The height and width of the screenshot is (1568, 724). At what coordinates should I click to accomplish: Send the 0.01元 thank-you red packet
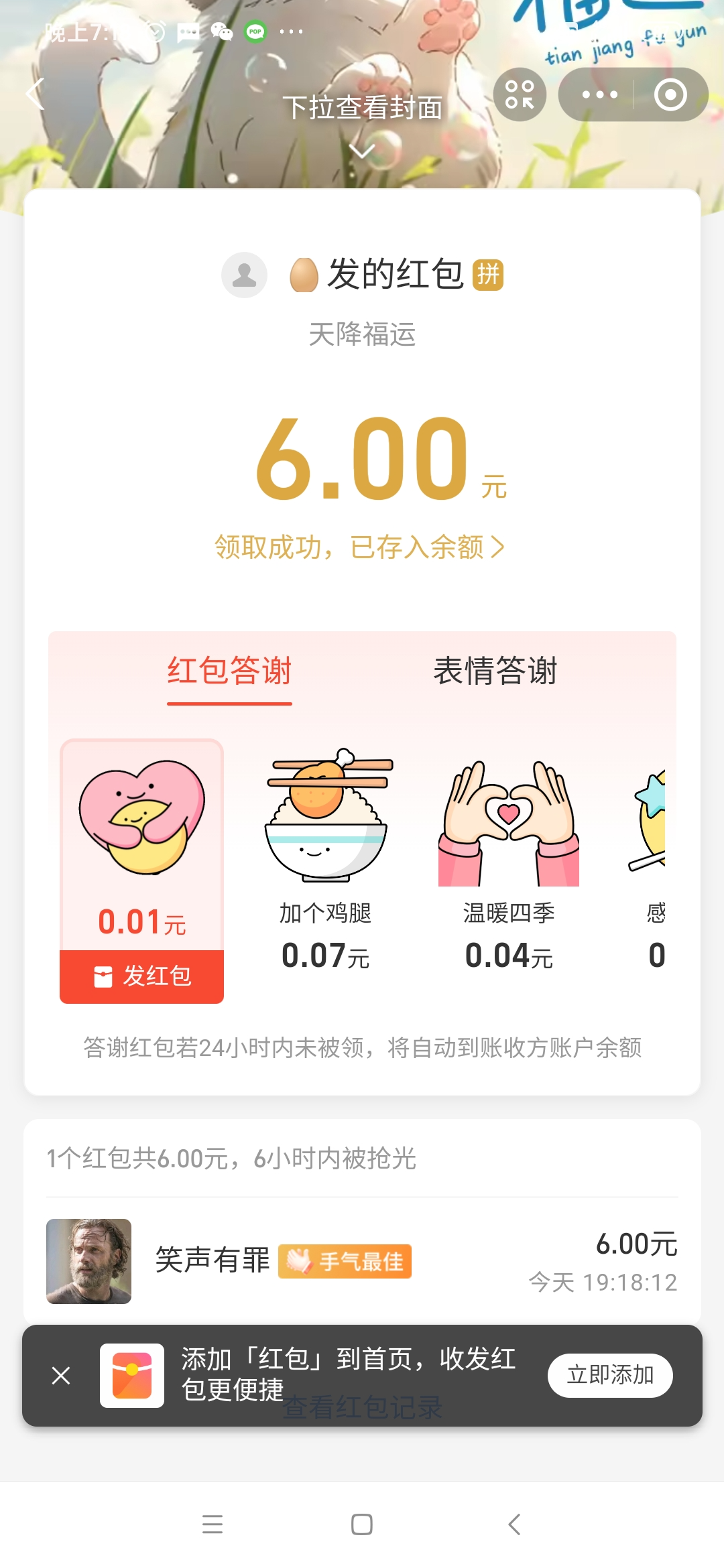[x=142, y=976]
